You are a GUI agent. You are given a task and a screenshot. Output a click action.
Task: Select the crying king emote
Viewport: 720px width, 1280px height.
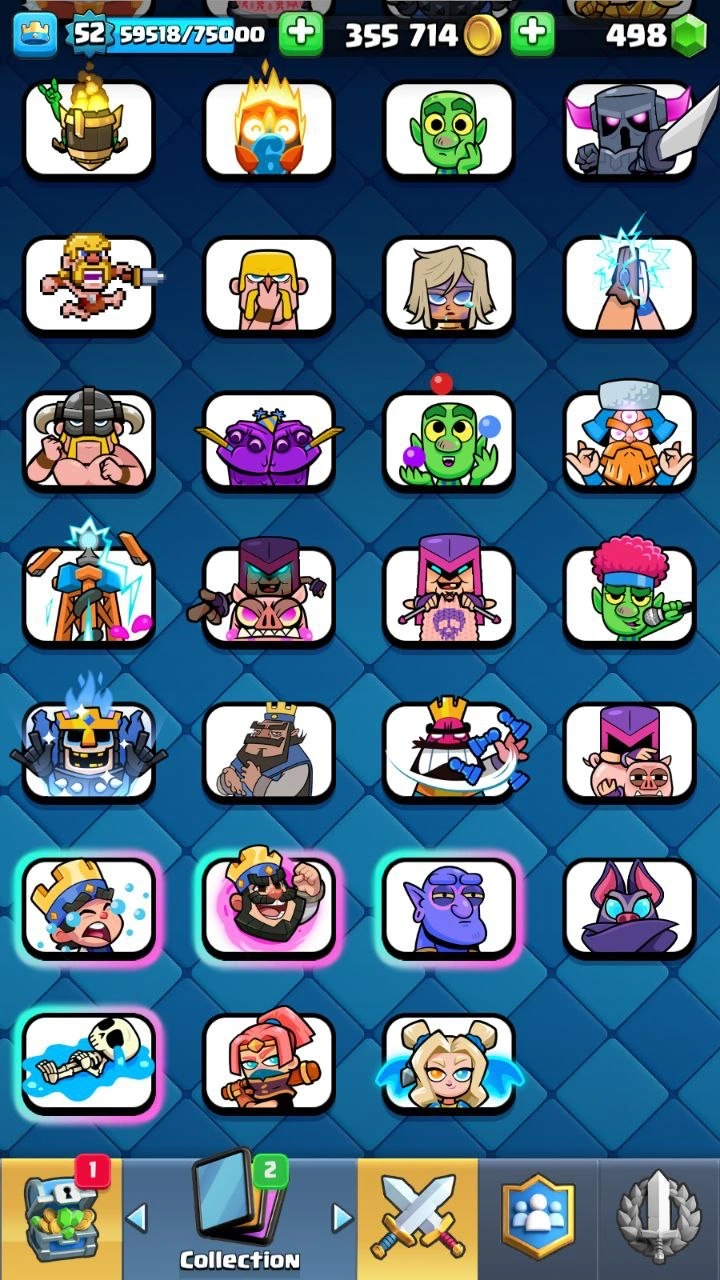point(89,908)
